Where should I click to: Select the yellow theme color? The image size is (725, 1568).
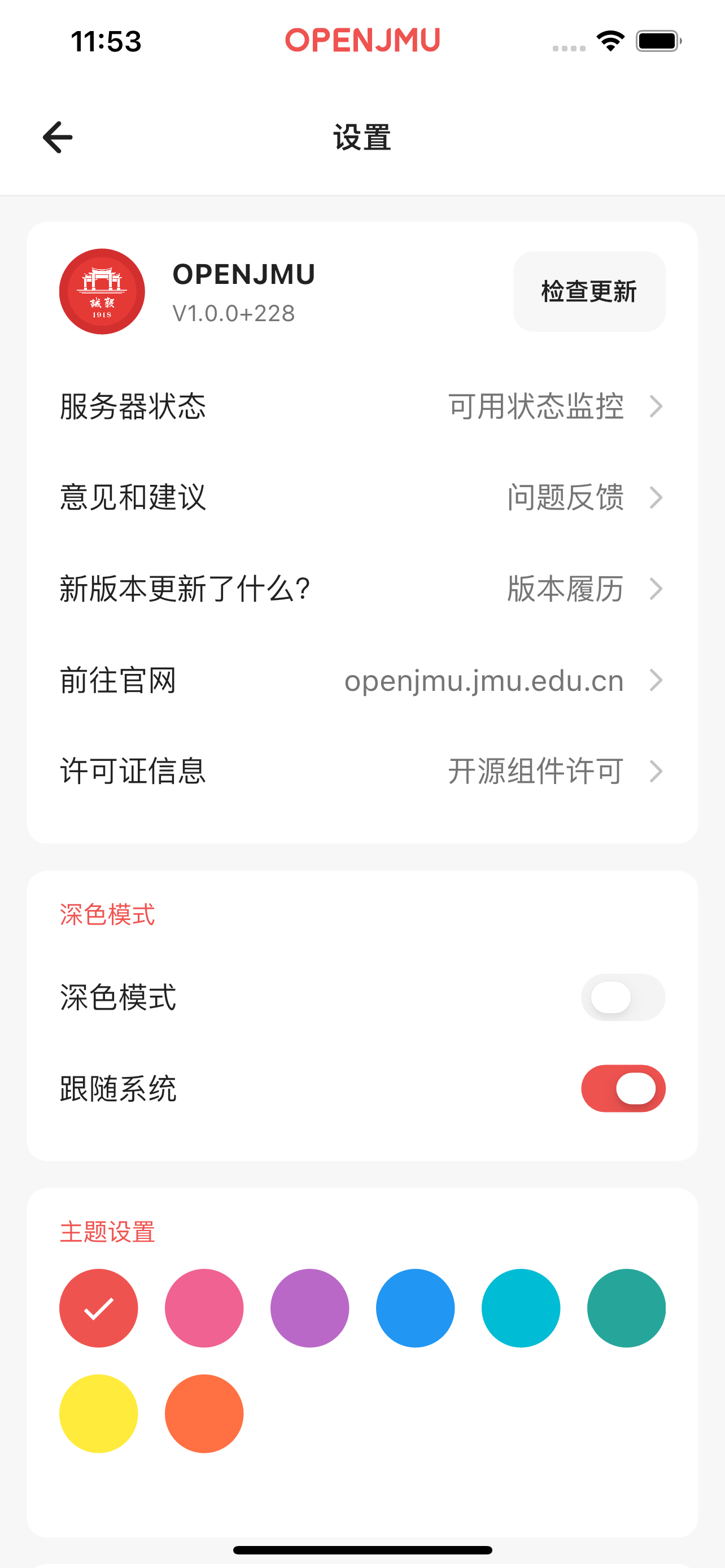tap(99, 1413)
